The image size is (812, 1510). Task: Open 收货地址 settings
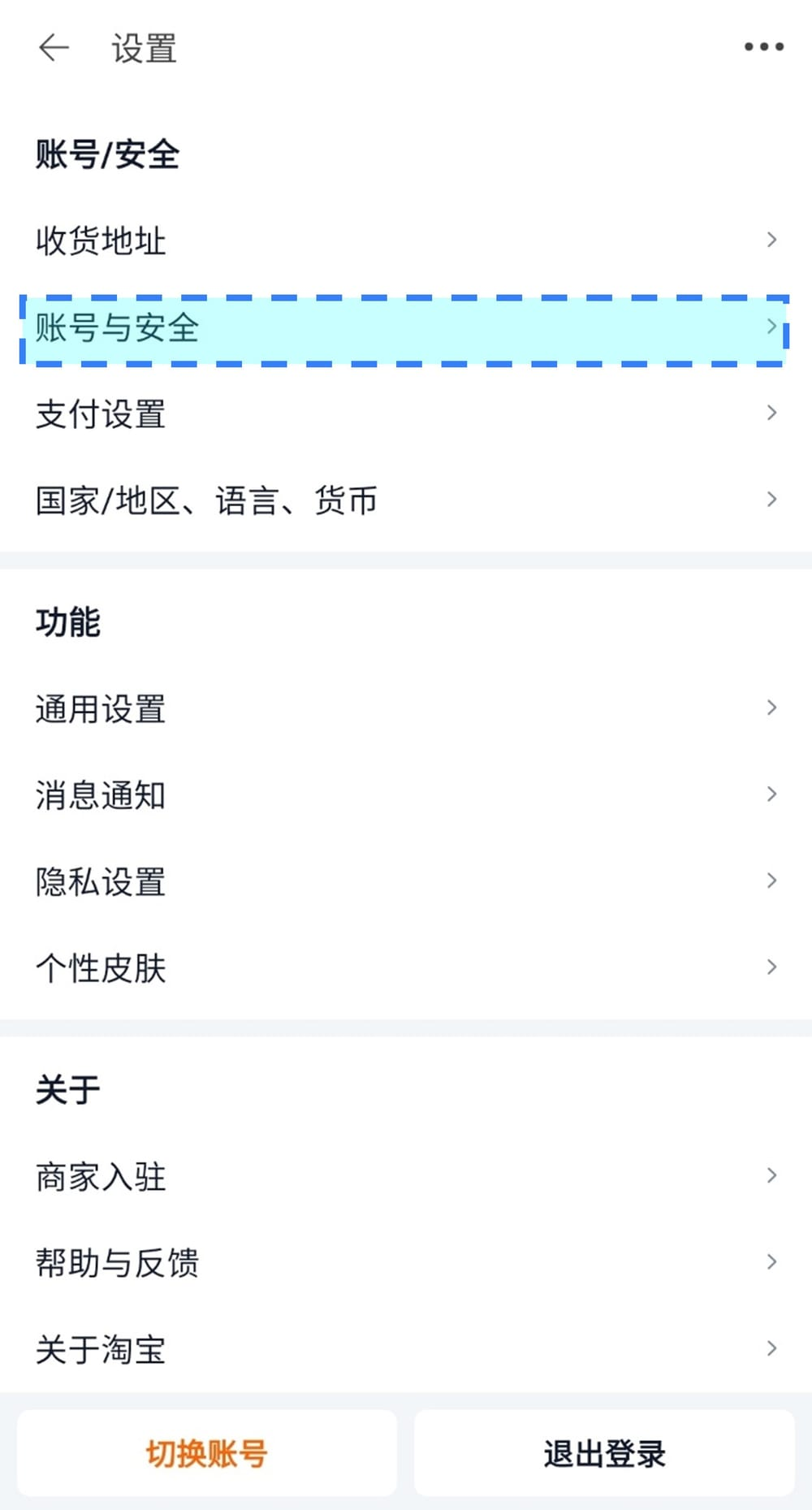(x=406, y=240)
